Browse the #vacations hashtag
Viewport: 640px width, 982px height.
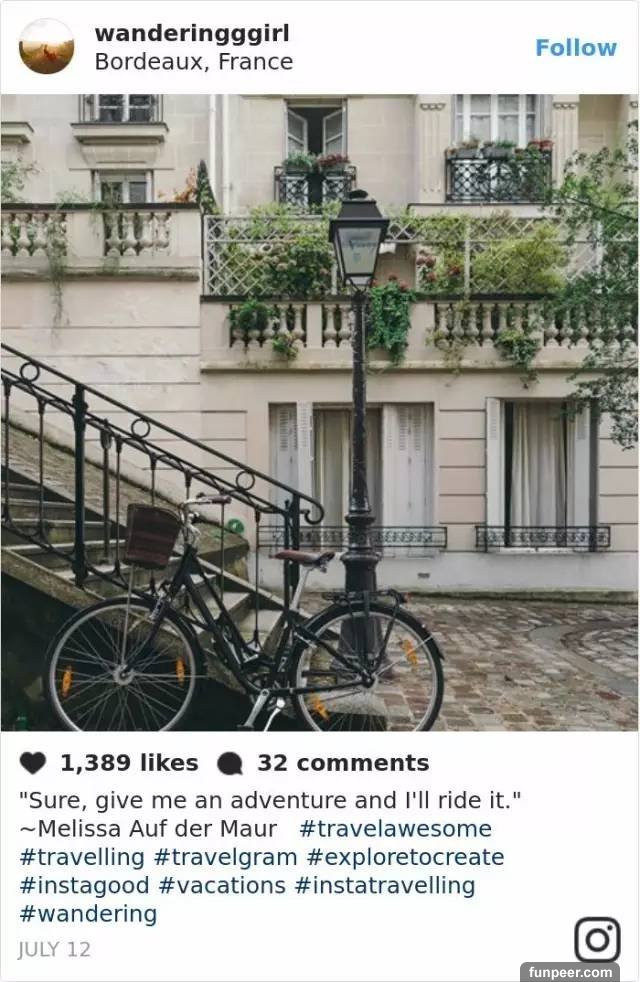(x=221, y=885)
